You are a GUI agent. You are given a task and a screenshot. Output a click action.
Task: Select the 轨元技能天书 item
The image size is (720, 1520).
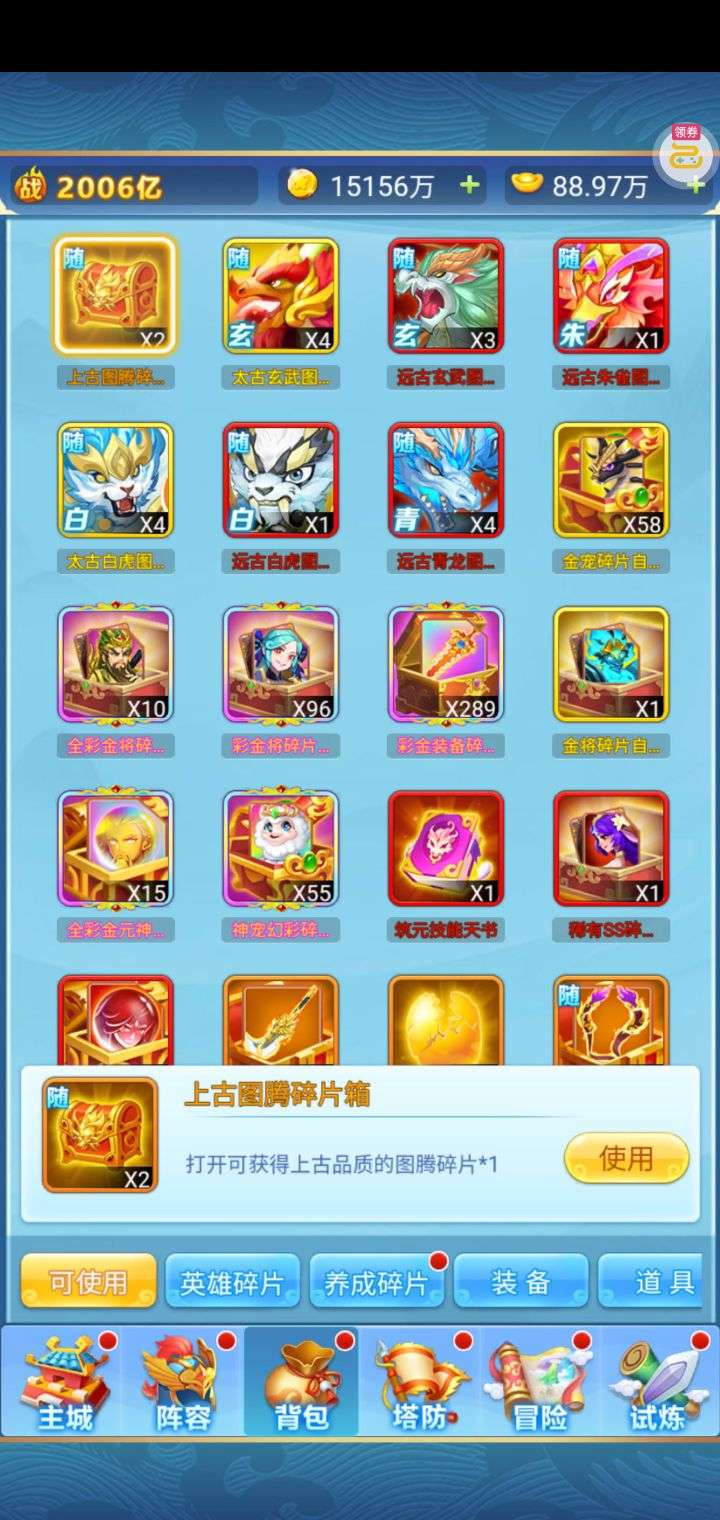click(445, 848)
